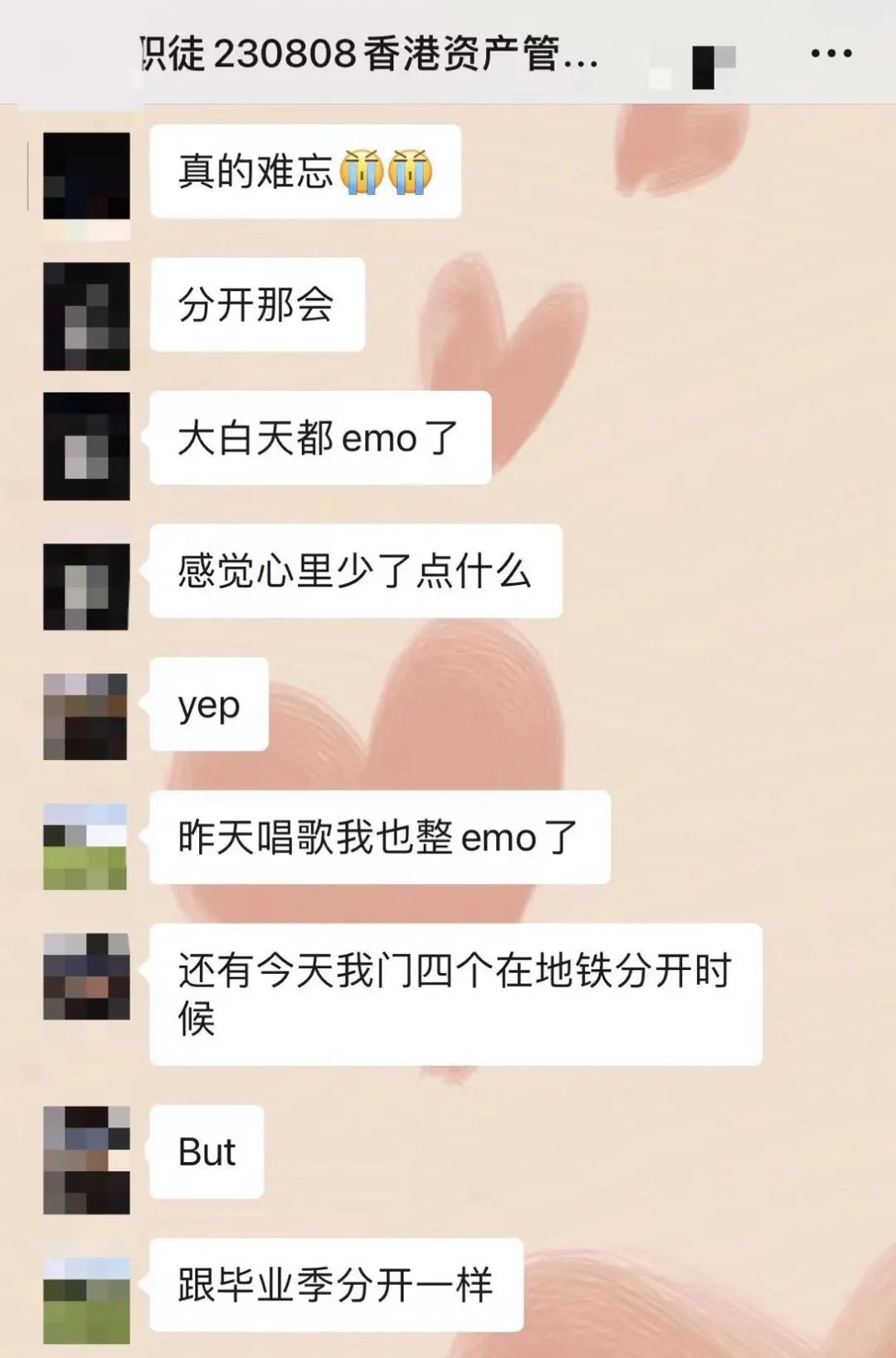Open the avatar beside "跟毕业季分开一样"

point(86,1300)
